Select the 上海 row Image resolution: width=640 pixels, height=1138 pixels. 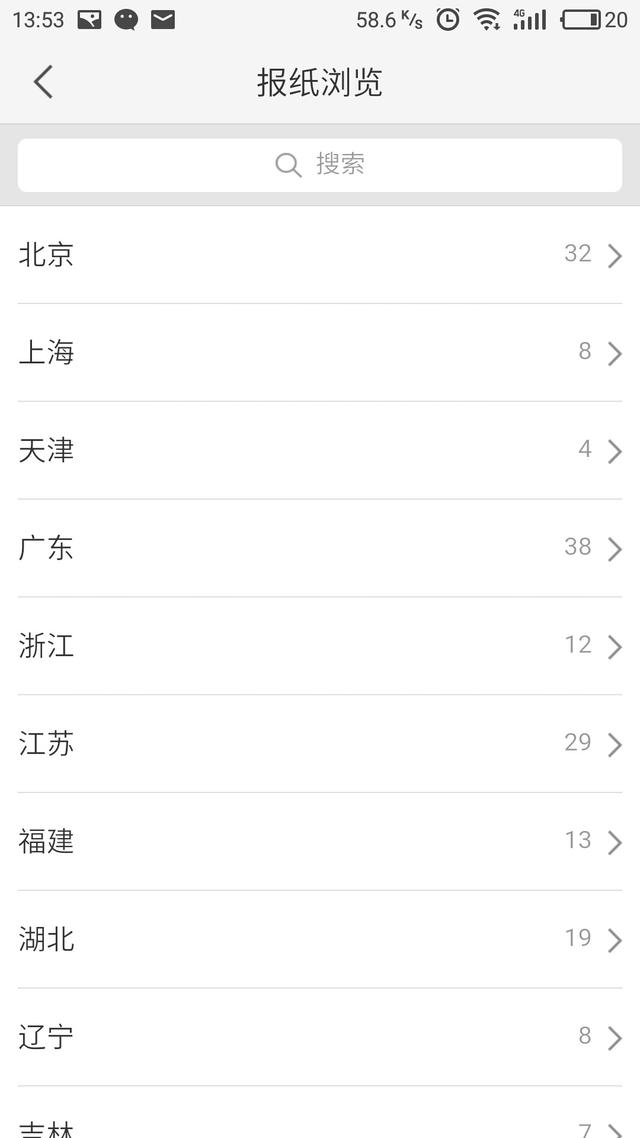click(x=320, y=353)
